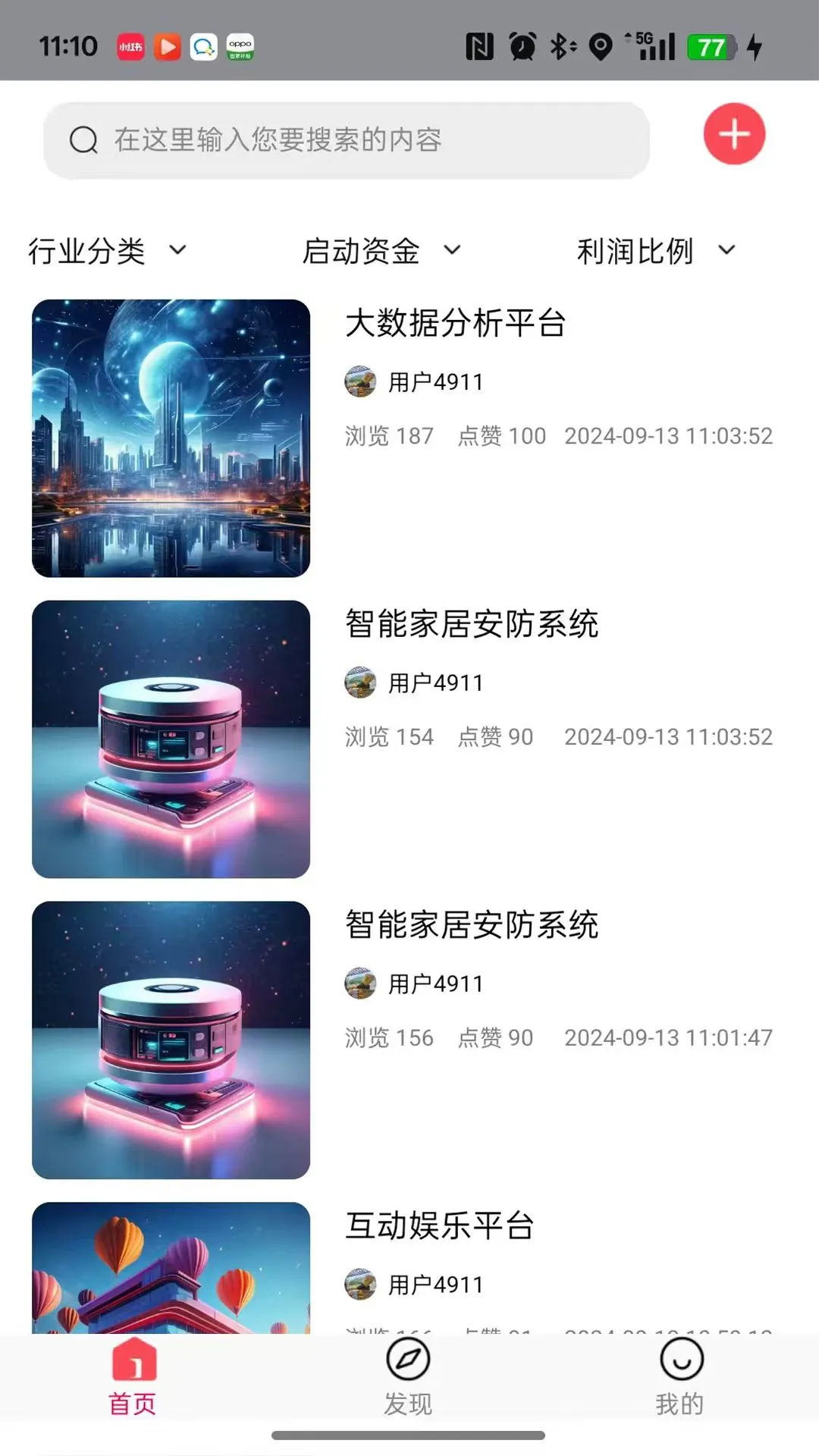Image resolution: width=819 pixels, height=1456 pixels.
Task: Open the 启动资金 filter dropdown
Action: tap(381, 251)
